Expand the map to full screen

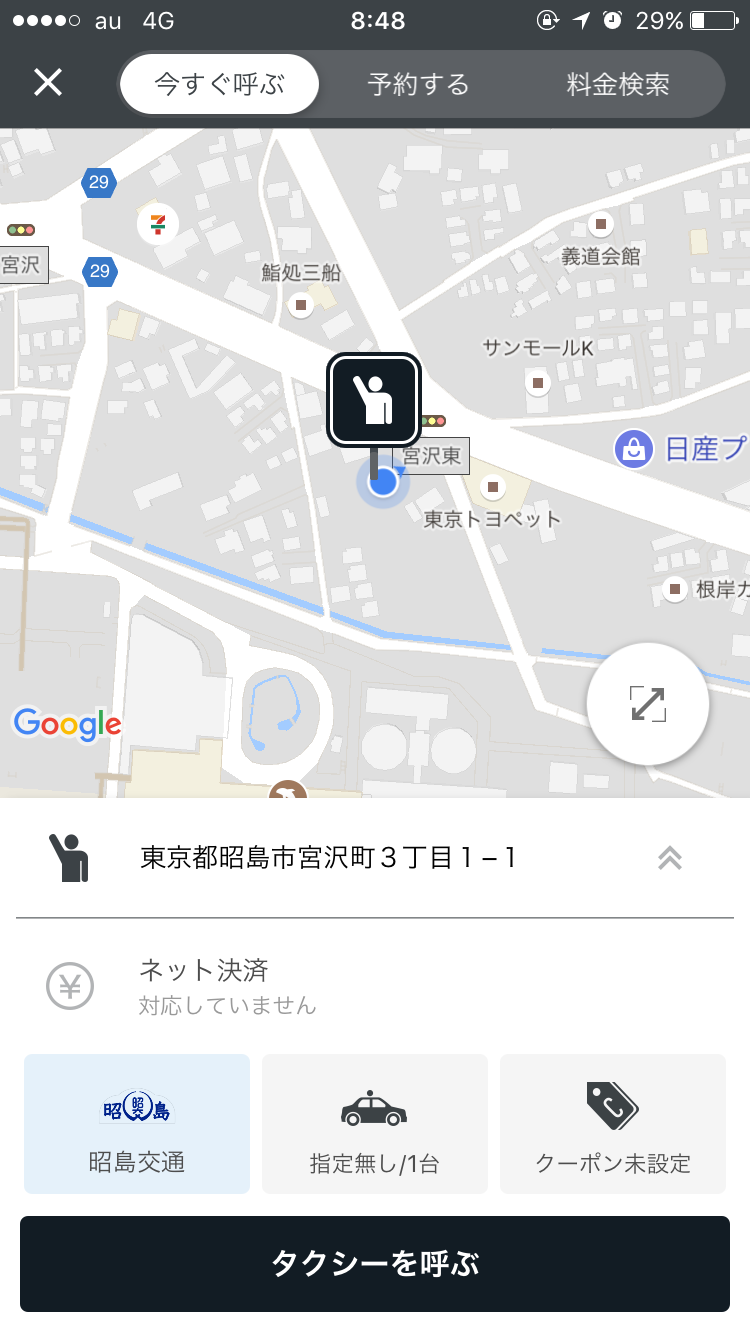(x=648, y=704)
